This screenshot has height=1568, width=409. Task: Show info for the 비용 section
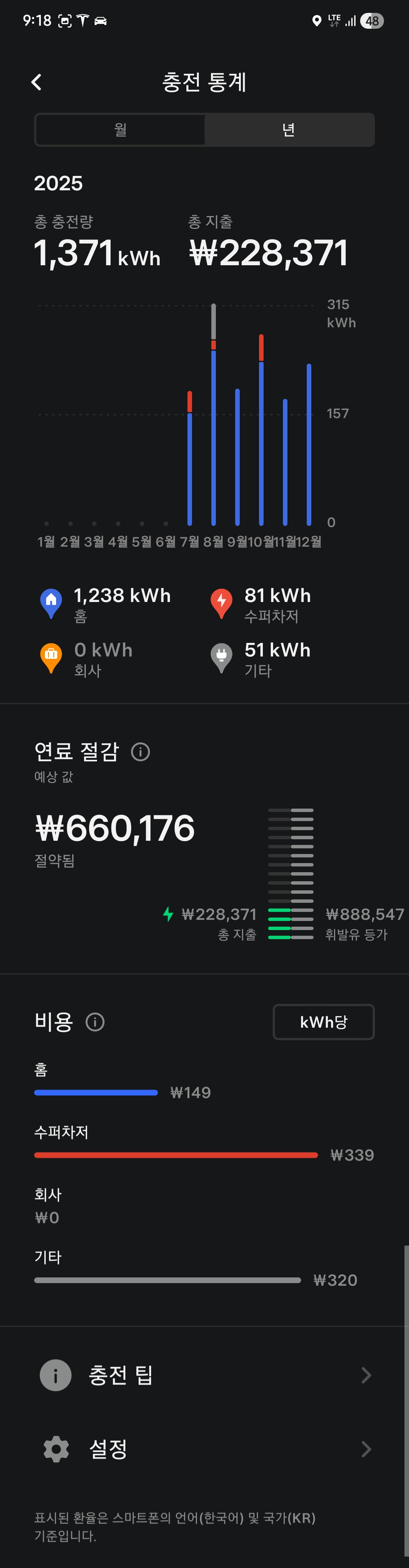click(95, 1022)
